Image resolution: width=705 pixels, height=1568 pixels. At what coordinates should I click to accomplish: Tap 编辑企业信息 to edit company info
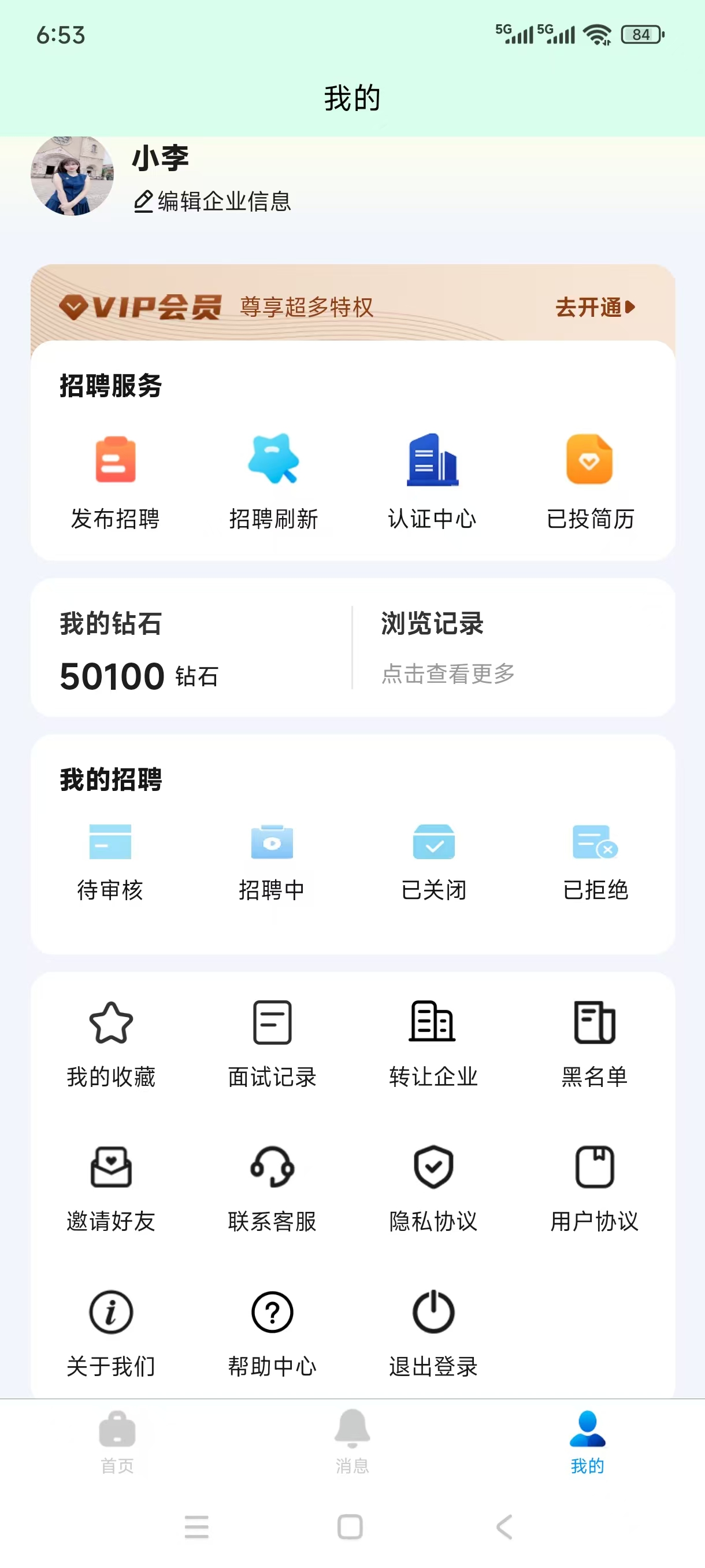click(x=212, y=201)
